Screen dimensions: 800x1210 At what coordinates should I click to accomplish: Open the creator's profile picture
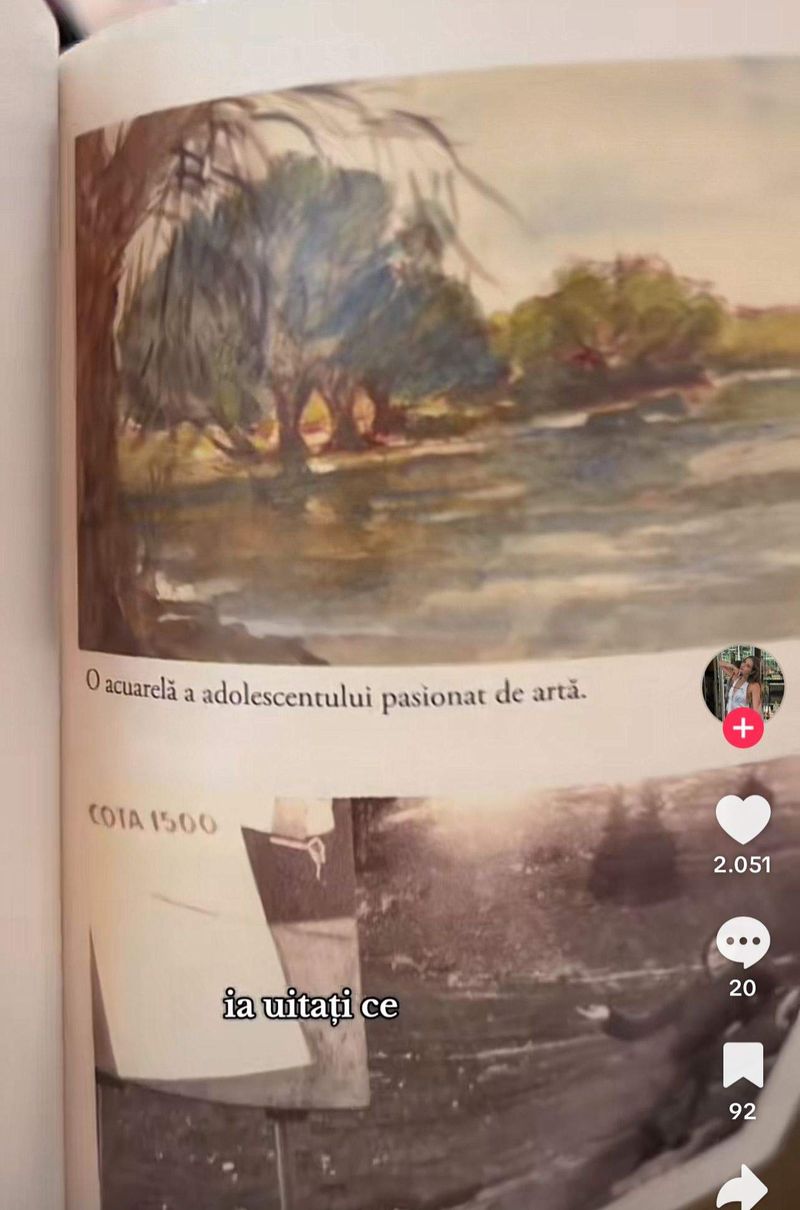pyautogui.click(x=742, y=683)
